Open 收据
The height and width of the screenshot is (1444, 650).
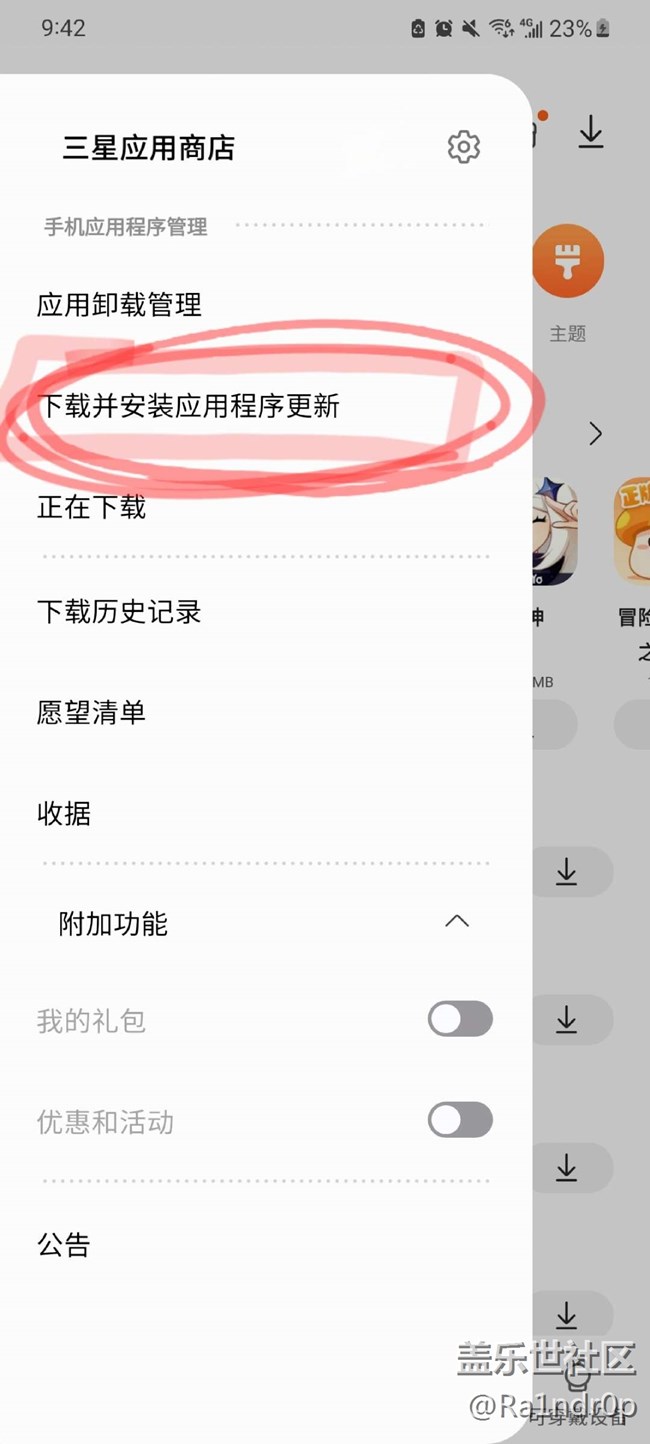click(x=64, y=814)
